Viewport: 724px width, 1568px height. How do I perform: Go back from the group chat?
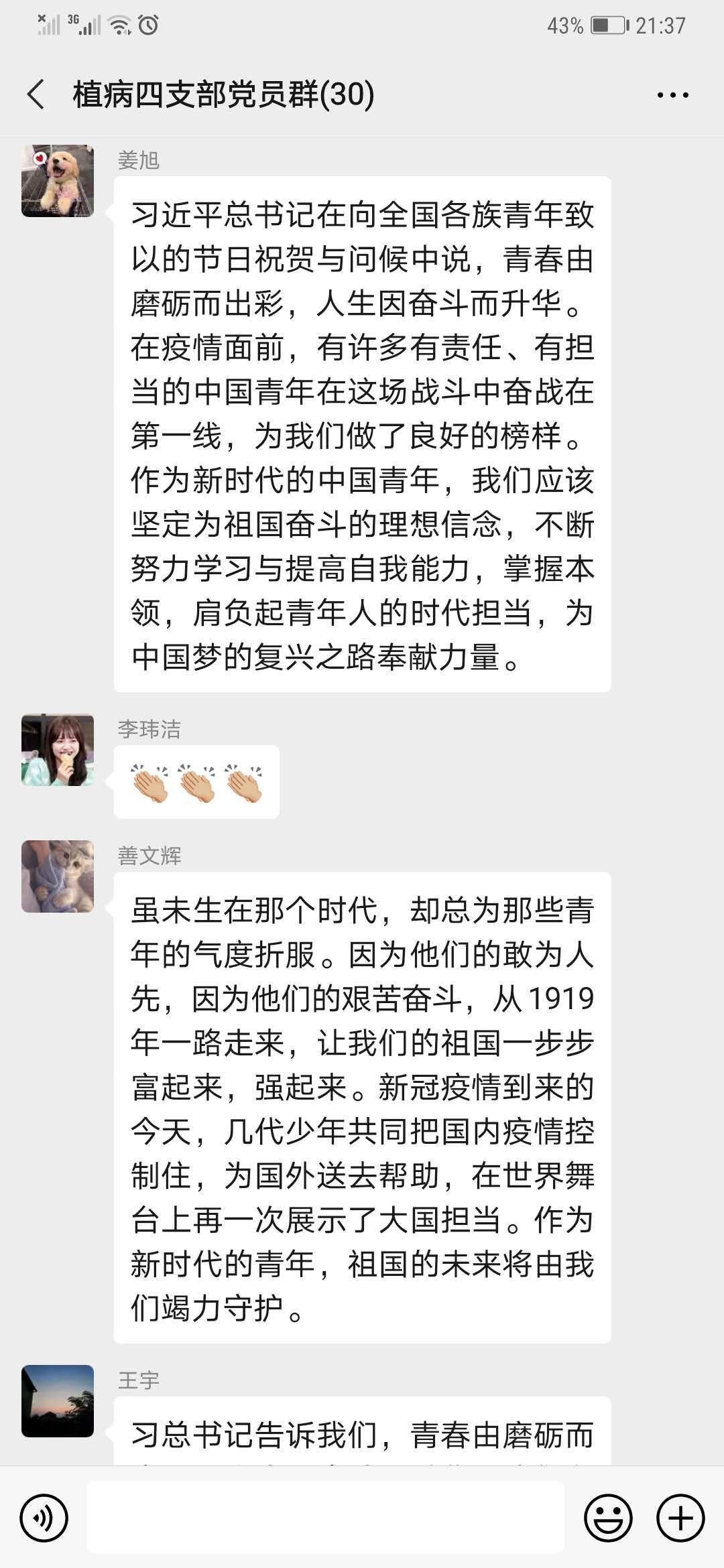pos(37,94)
